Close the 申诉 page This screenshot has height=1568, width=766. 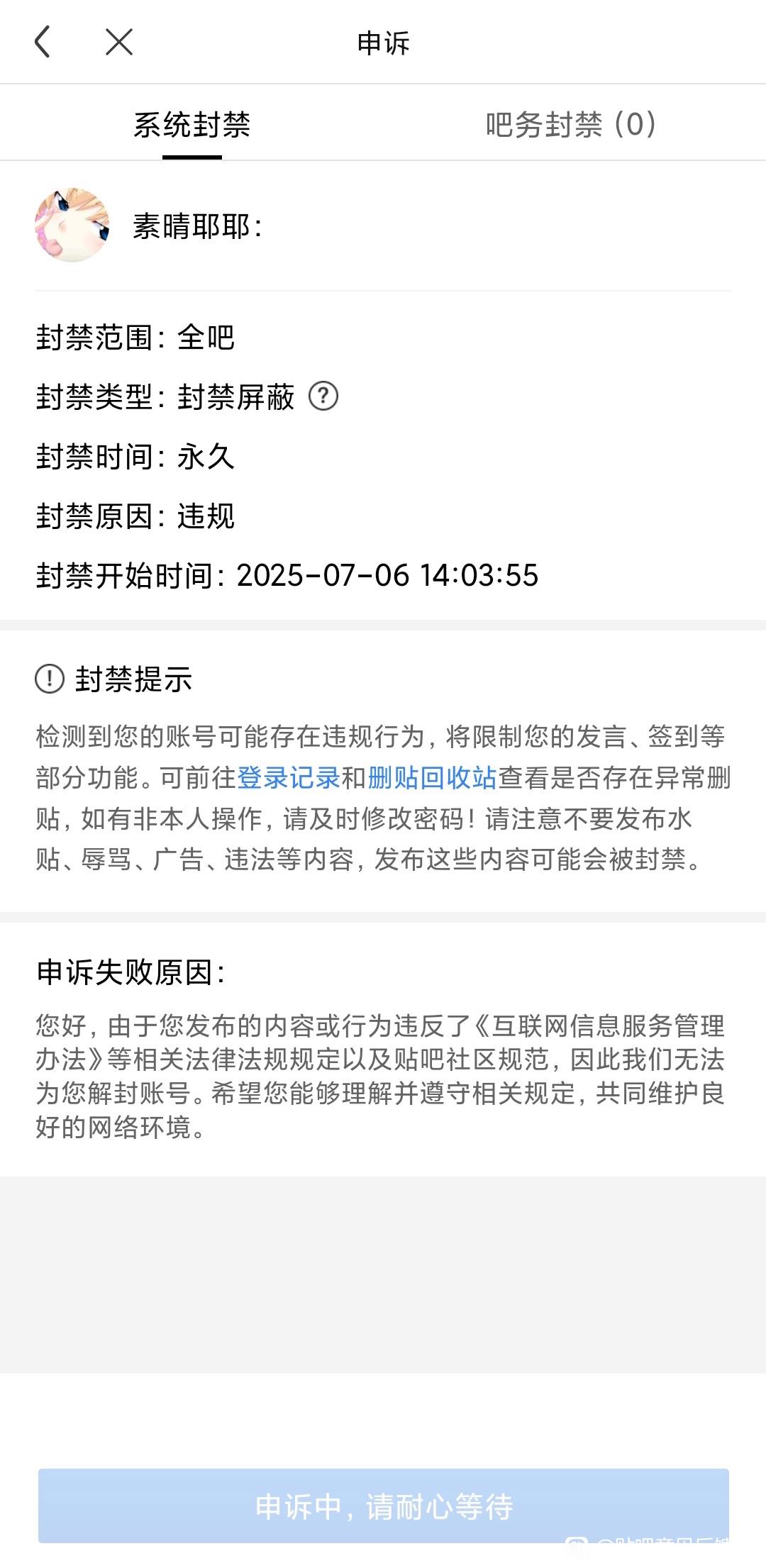(x=118, y=43)
